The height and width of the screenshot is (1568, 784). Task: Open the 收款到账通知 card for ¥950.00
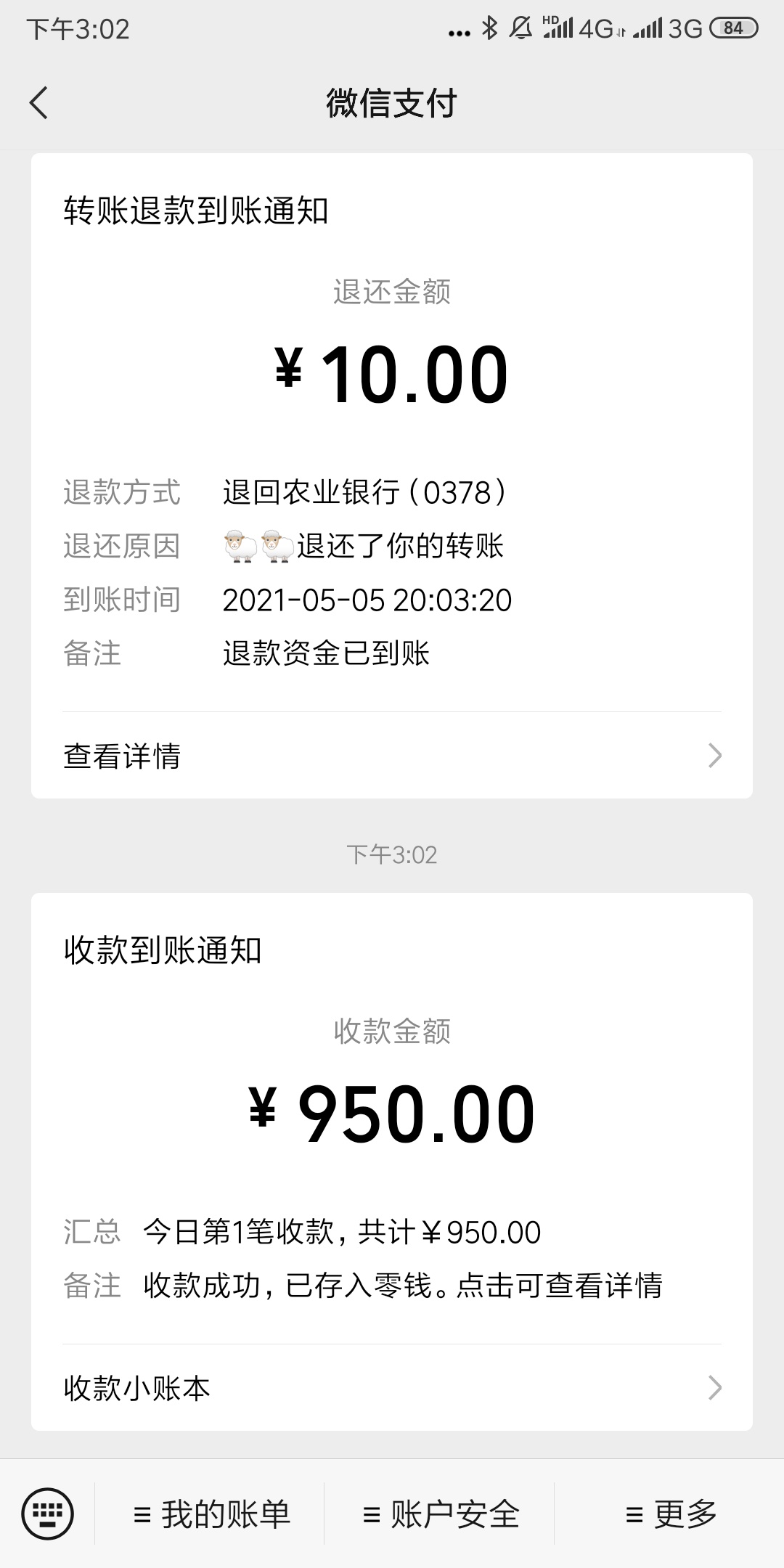(x=392, y=1119)
